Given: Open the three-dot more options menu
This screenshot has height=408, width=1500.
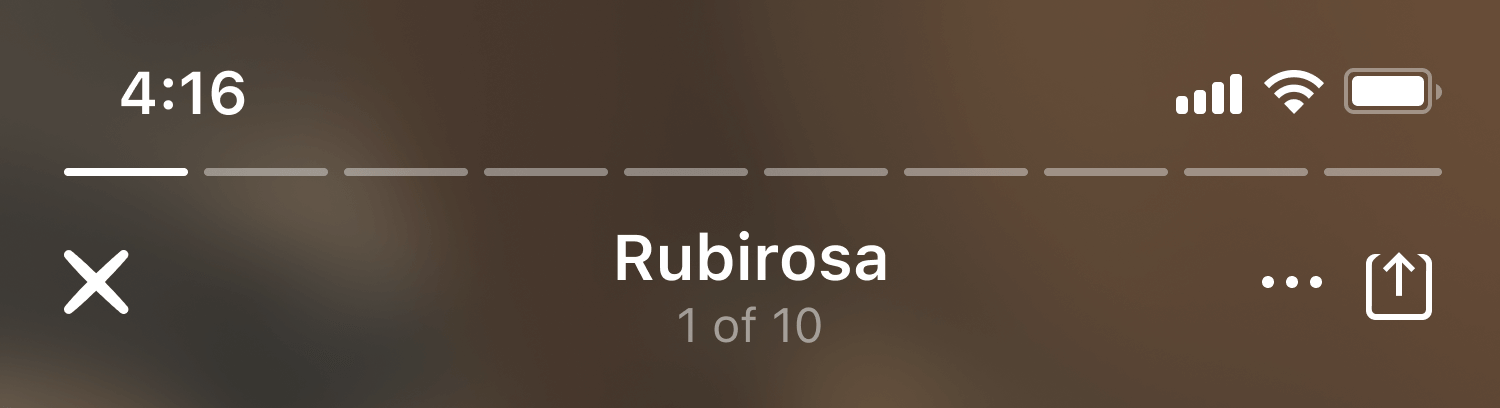Looking at the screenshot, I should [1292, 283].
